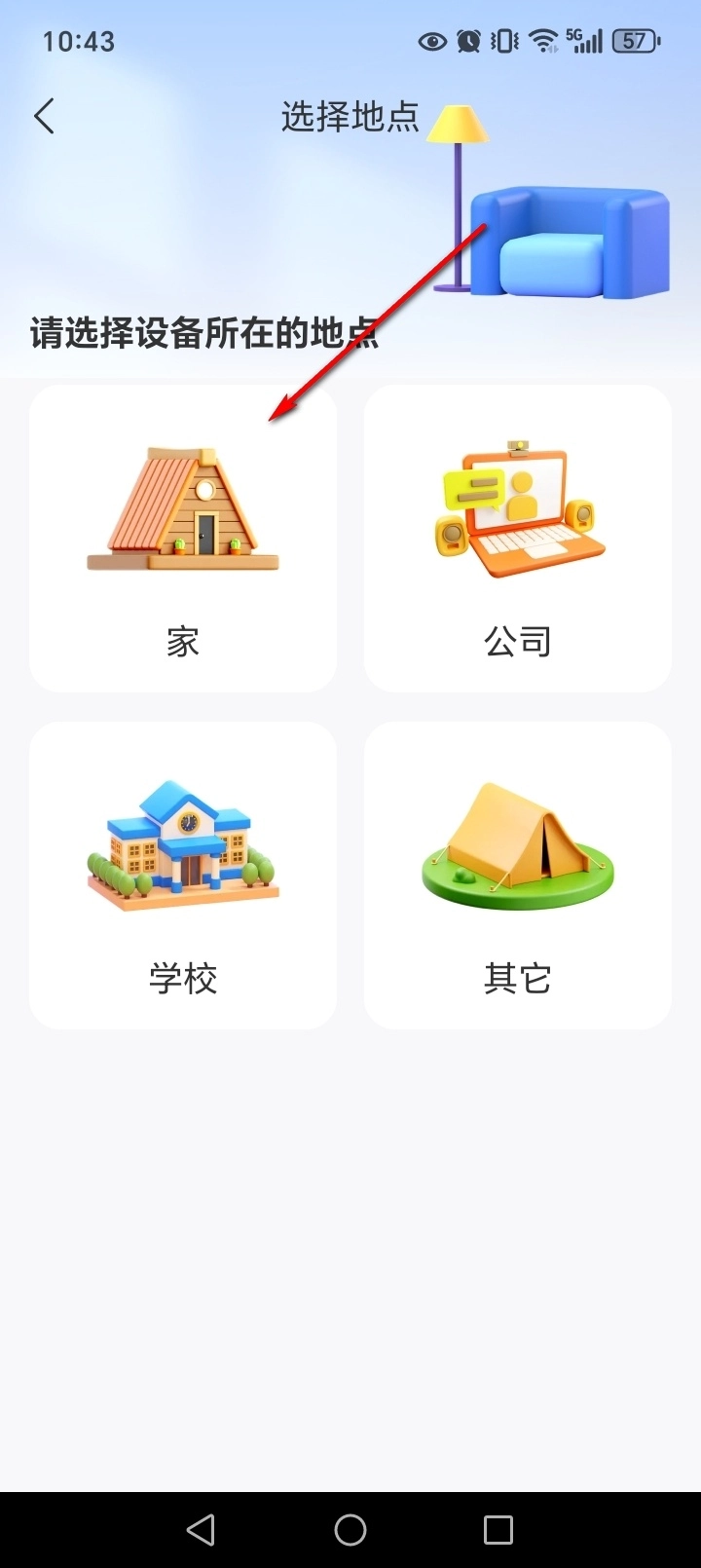Choose the 公司 location card
701x1568 pixels.
(x=517, y=539)
